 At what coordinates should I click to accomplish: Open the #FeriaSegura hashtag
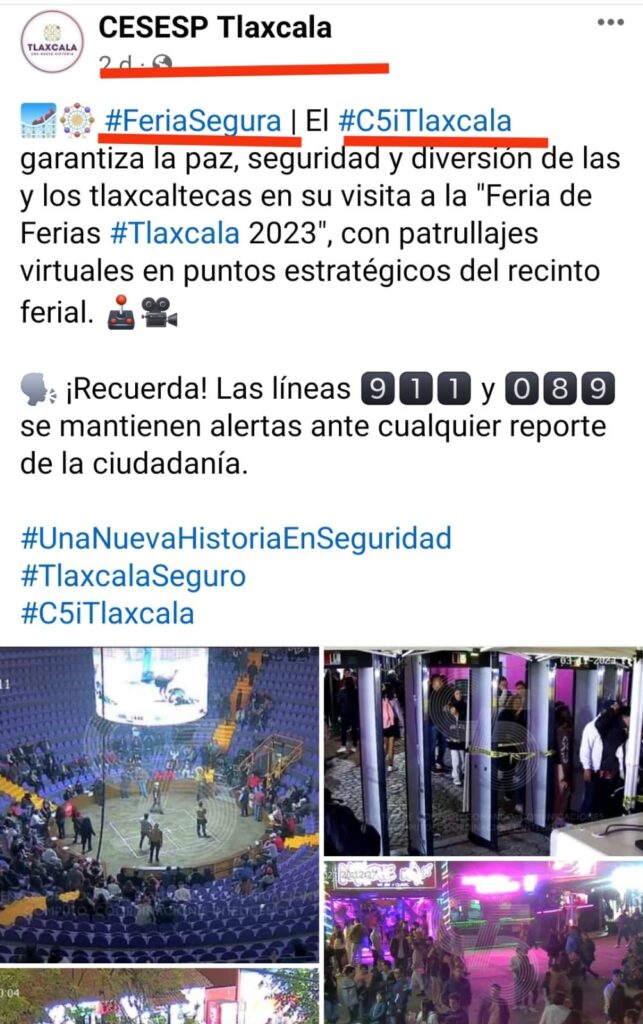coord(193,122)
